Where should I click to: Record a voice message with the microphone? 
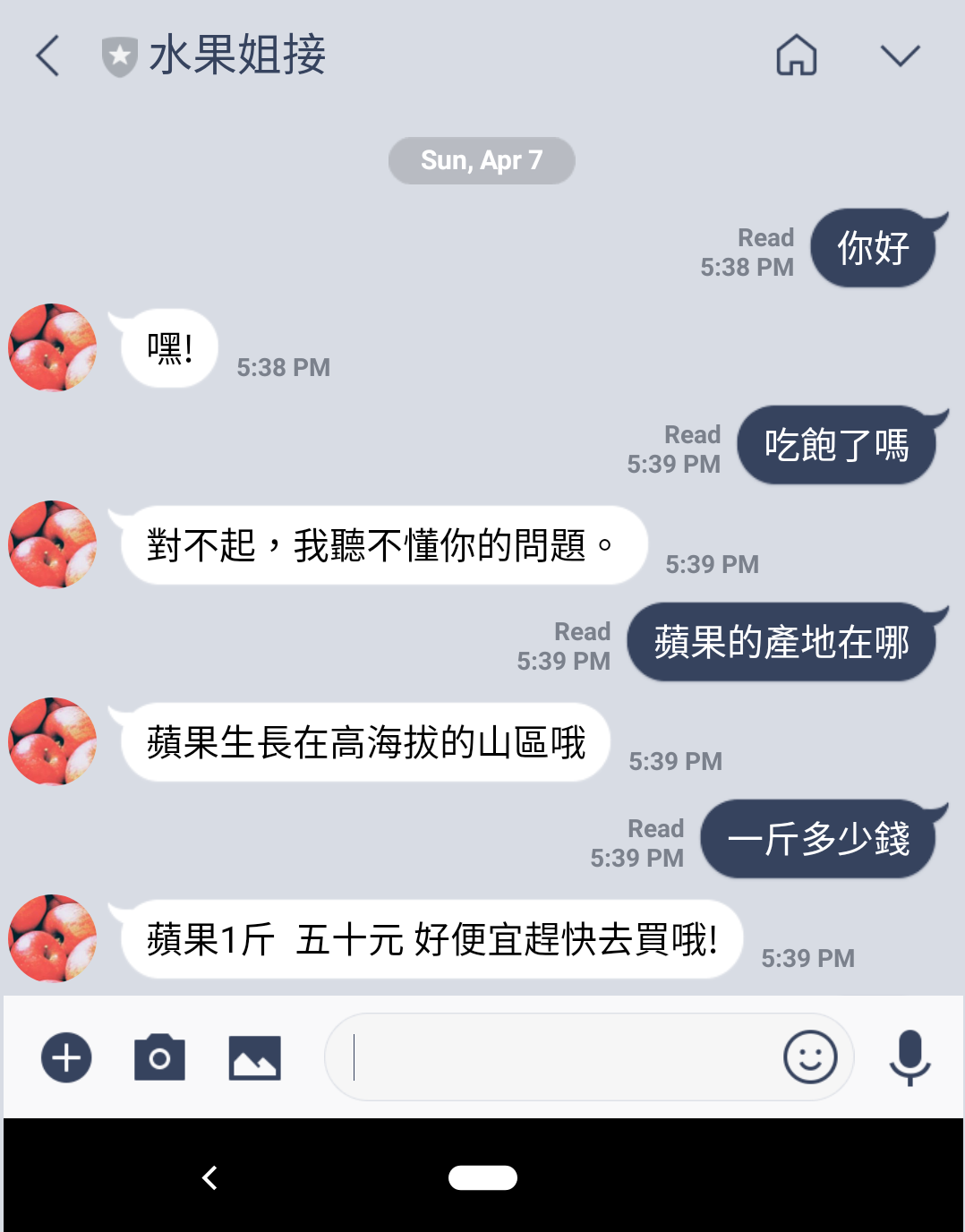click(x=909, y=1057)
